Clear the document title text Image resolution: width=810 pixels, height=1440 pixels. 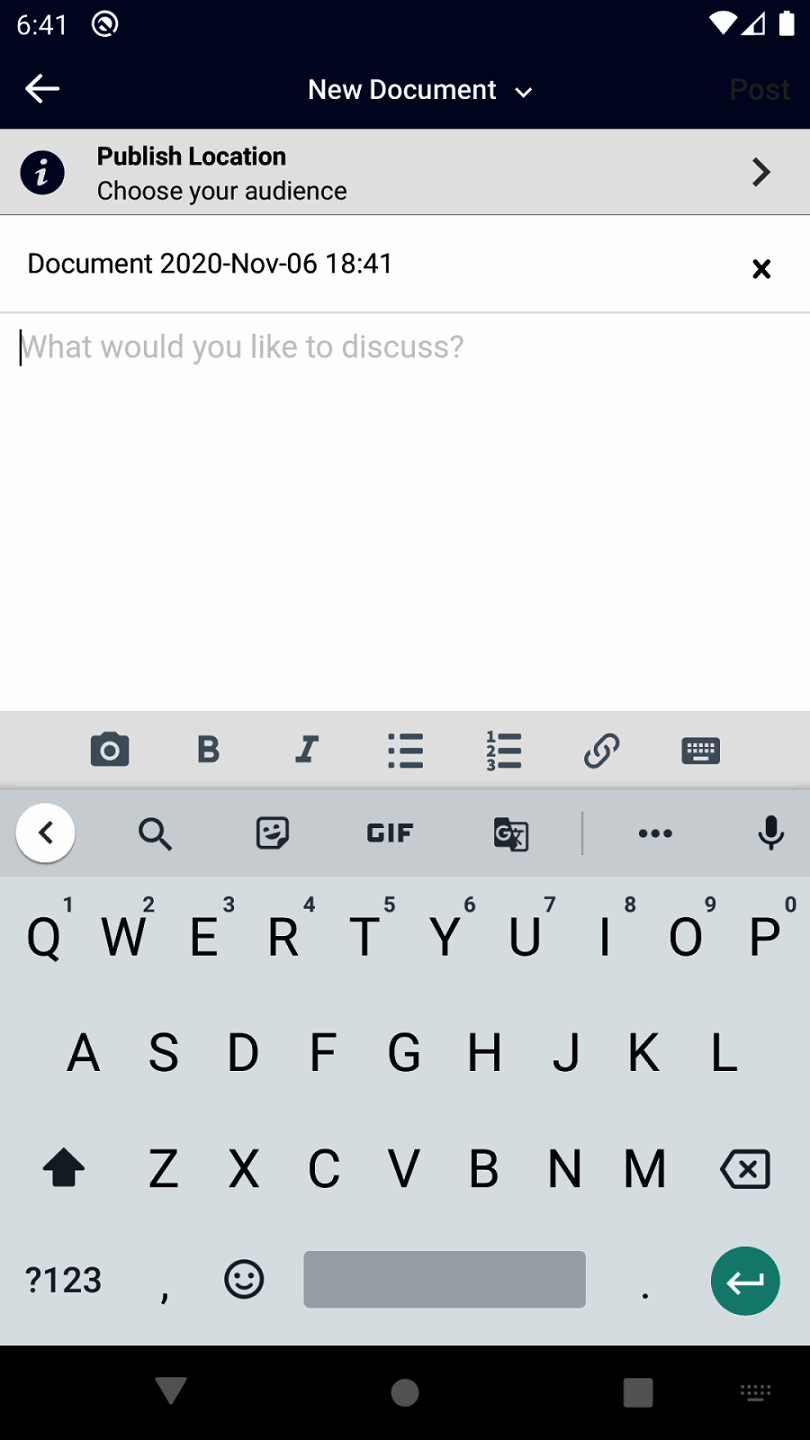761,268
